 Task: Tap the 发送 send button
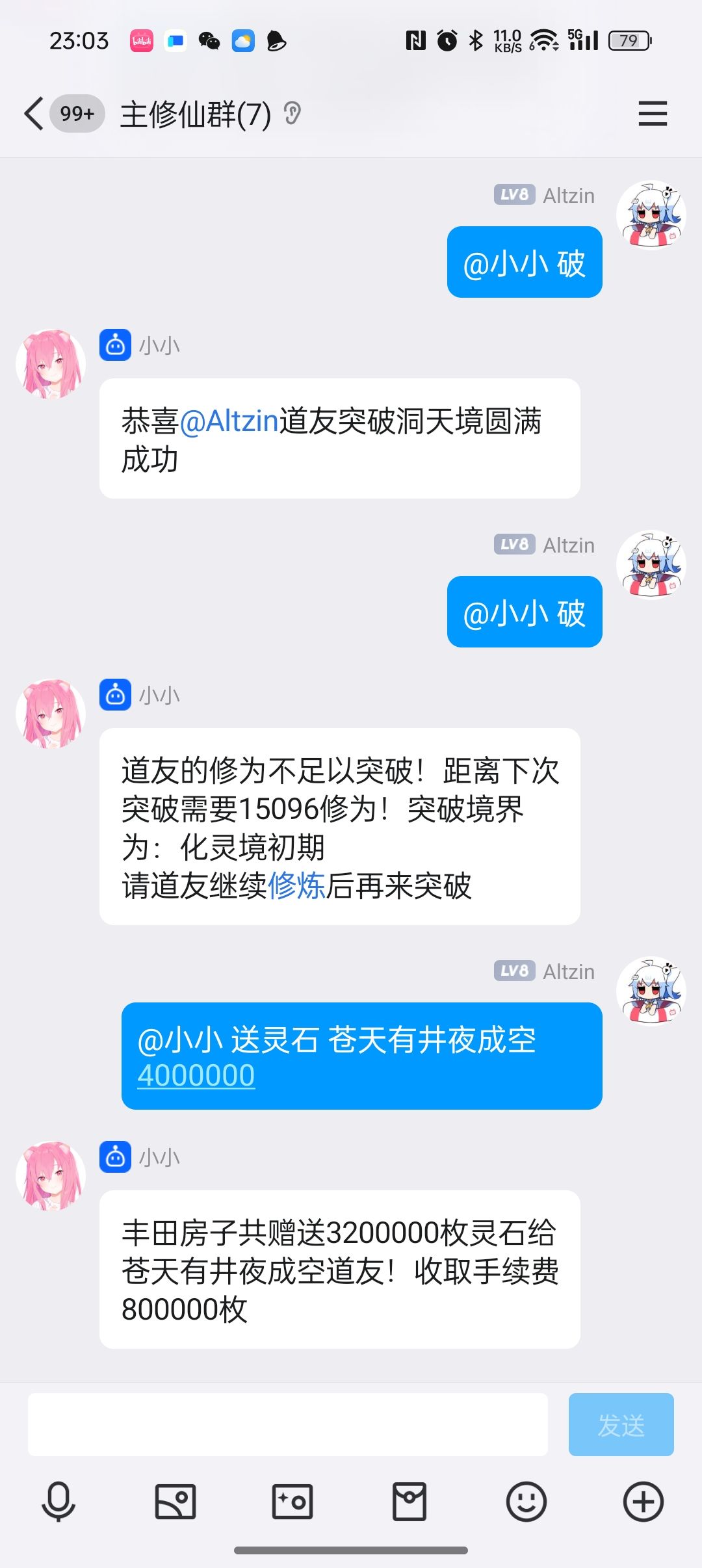coord(620,1425)
